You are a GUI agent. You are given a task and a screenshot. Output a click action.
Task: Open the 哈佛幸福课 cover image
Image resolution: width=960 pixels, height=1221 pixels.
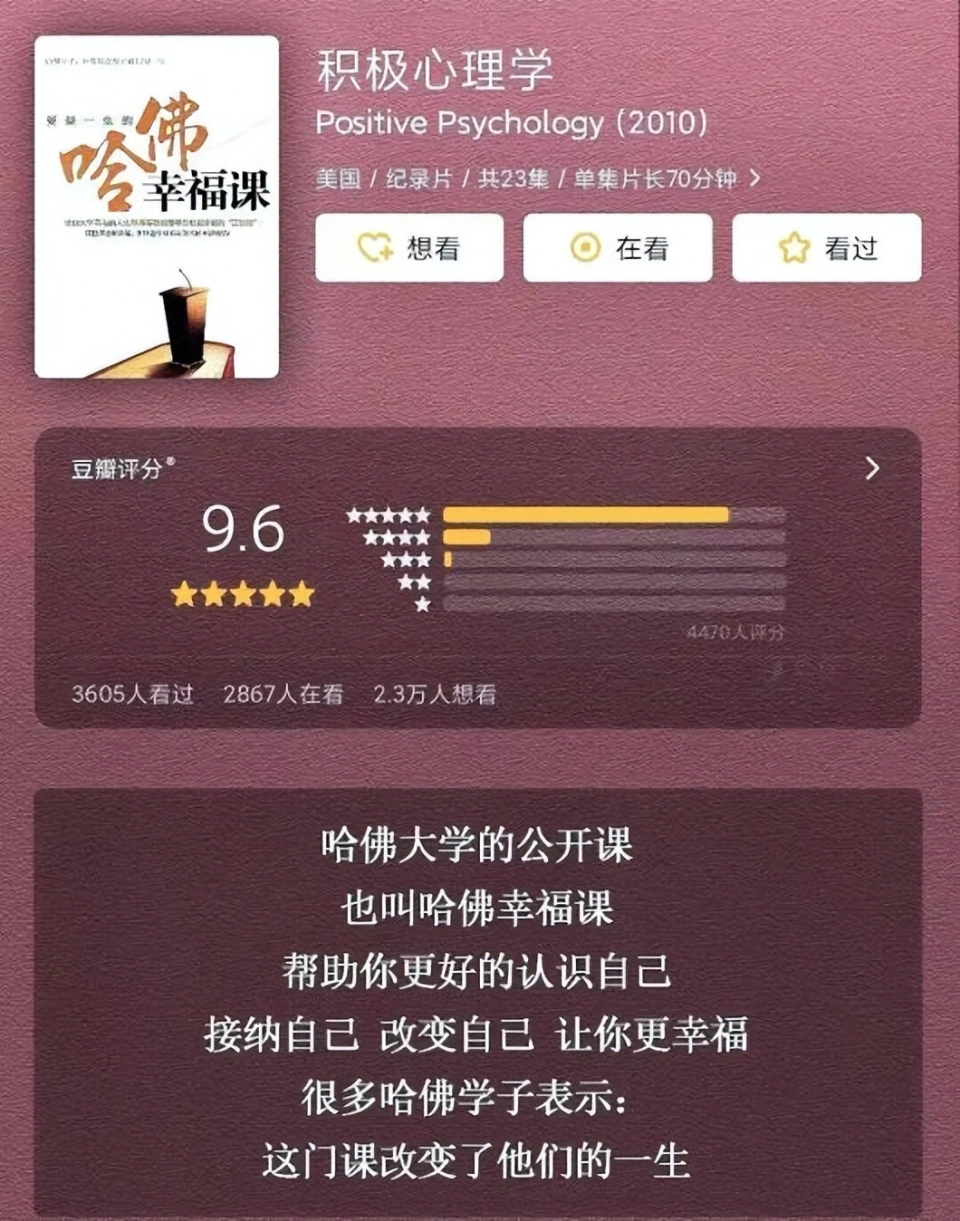pyautogui.click(x=157, y=207)
